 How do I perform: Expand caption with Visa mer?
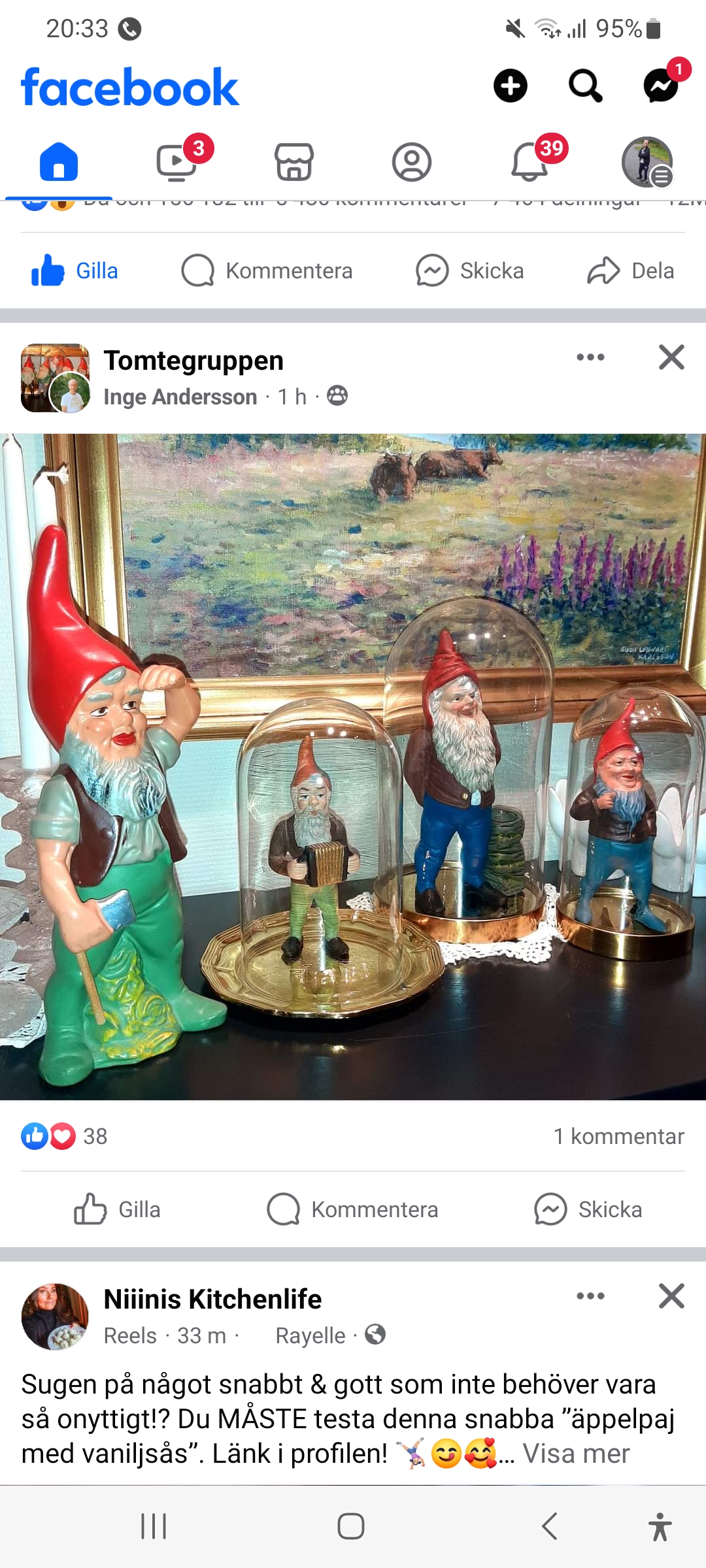coord(575,1454)
